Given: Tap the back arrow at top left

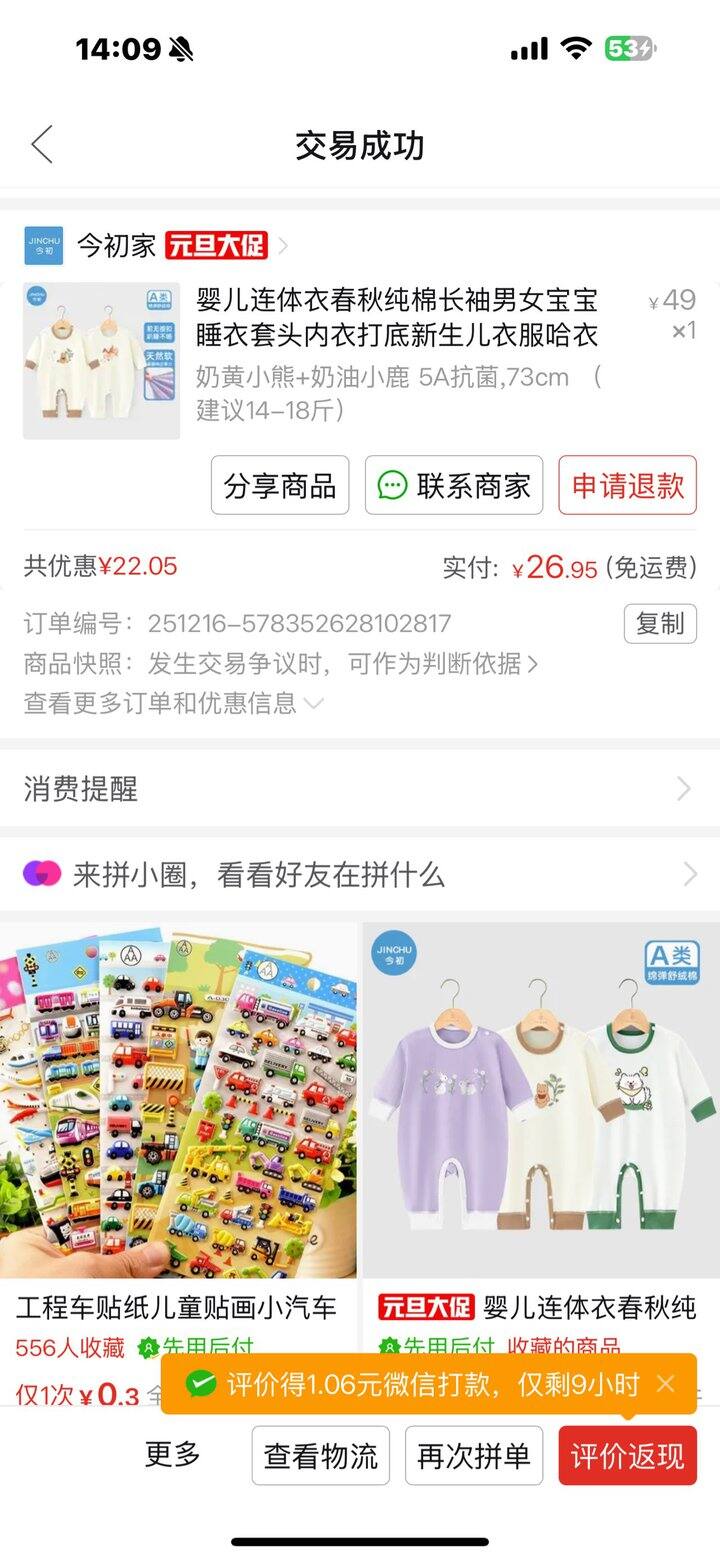Looking at the screenshot, I should (x=40, y=144).
